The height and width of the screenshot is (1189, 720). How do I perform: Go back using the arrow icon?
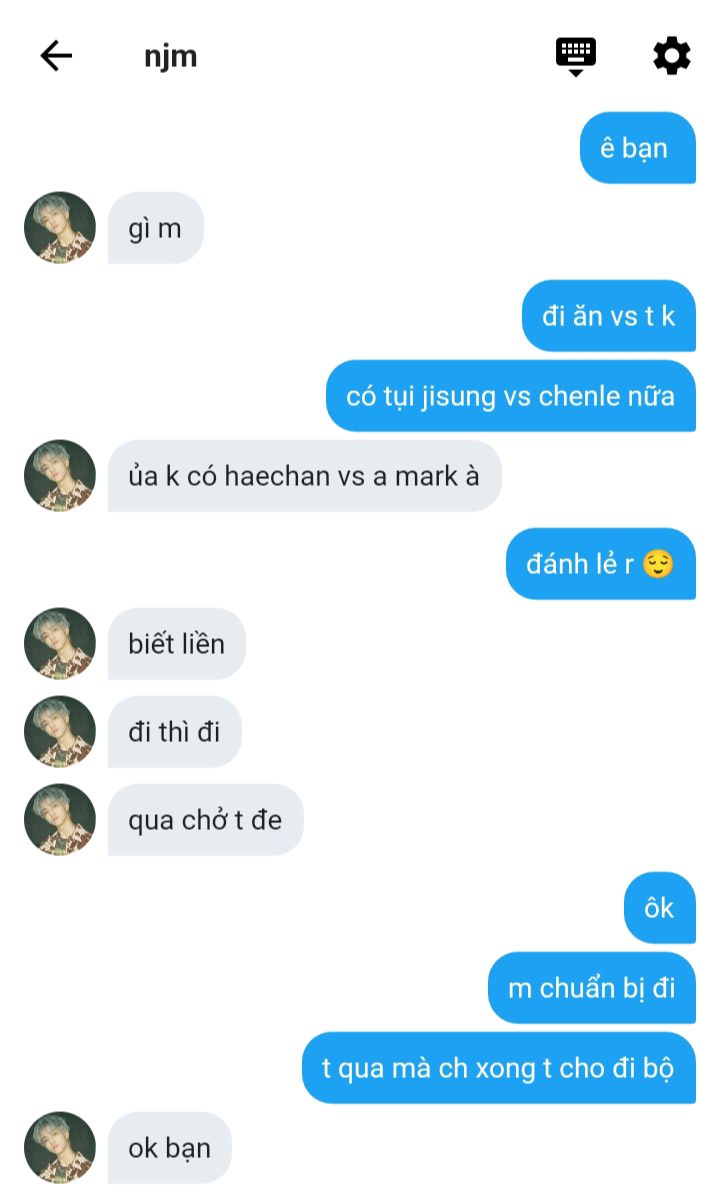coord(56,56)
